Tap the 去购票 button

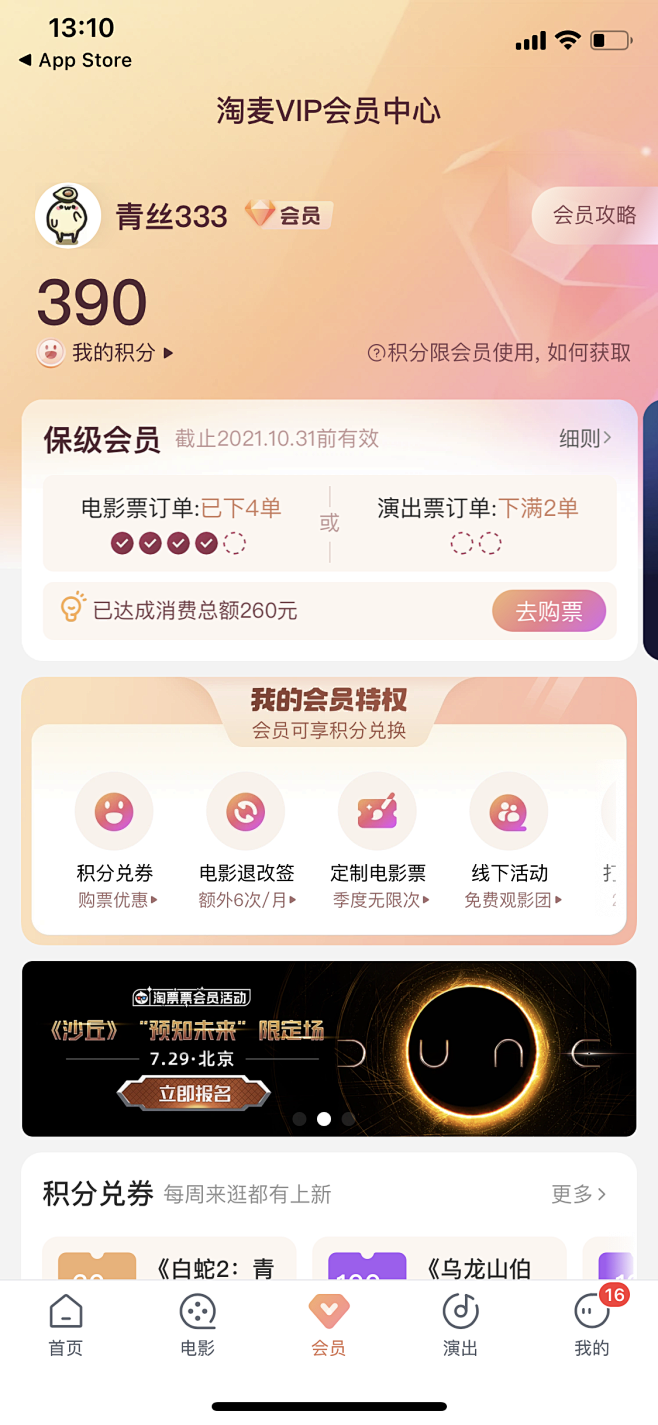click(548, 611)
